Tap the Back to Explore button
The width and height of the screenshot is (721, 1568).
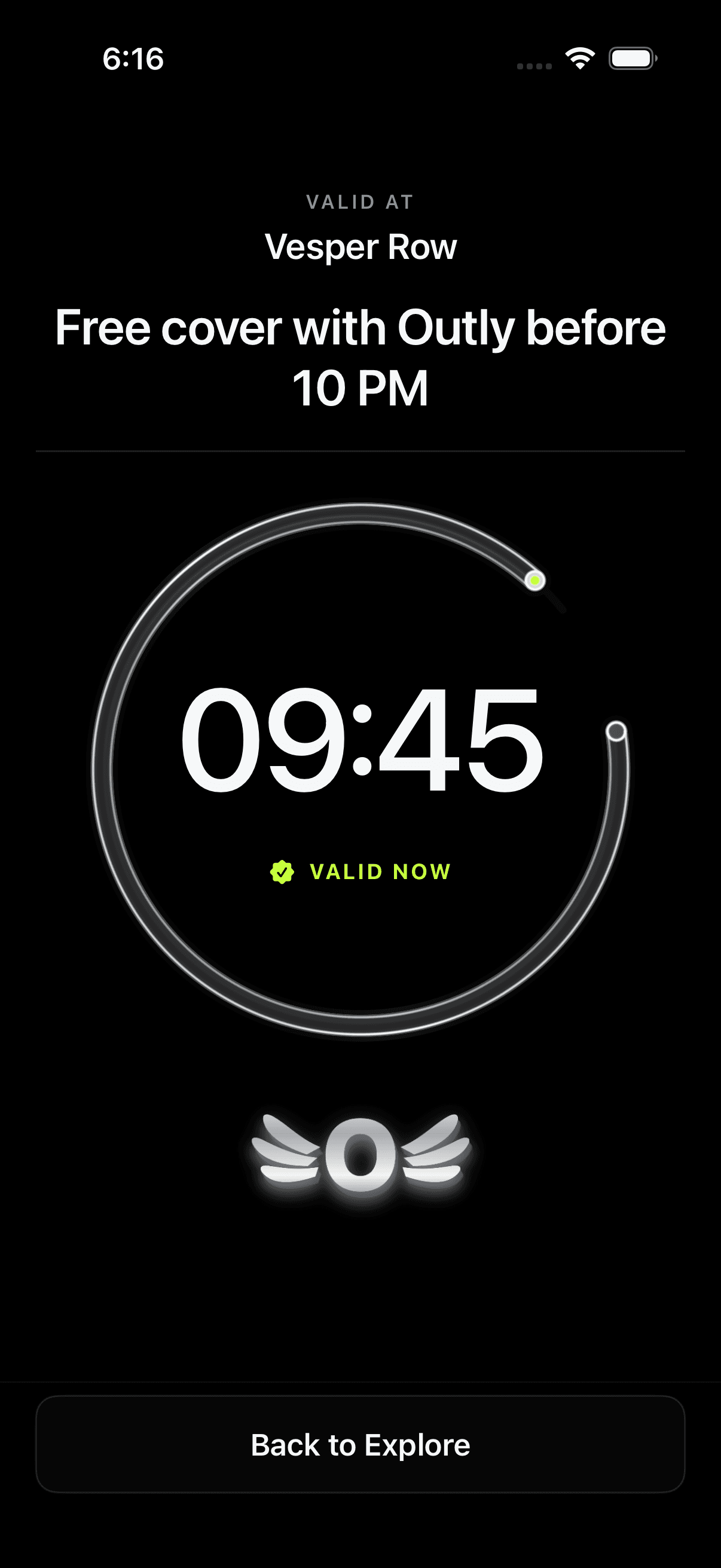[360, 1444]
